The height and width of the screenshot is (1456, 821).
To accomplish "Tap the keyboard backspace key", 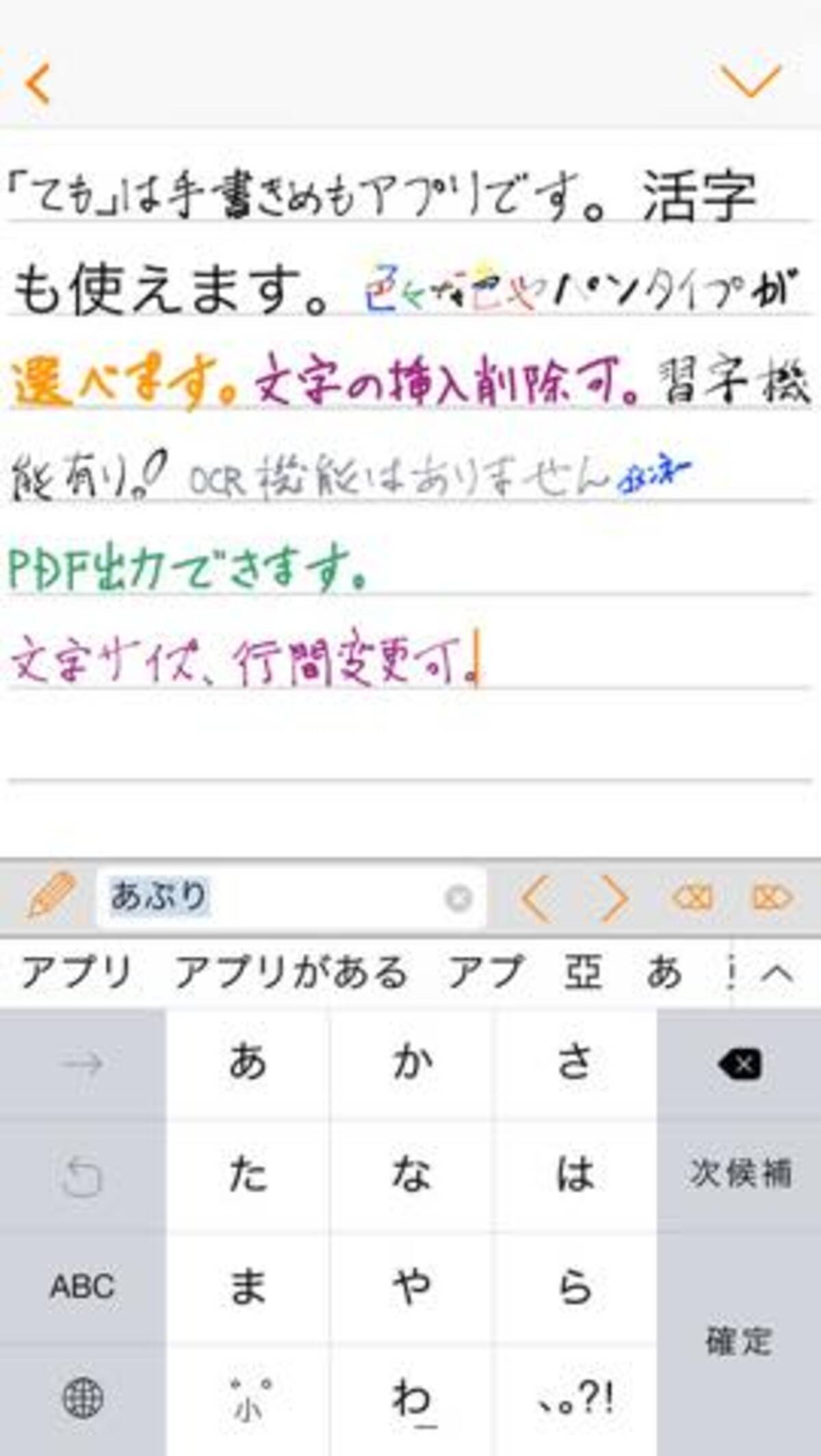I will (x=739, y=1064).
